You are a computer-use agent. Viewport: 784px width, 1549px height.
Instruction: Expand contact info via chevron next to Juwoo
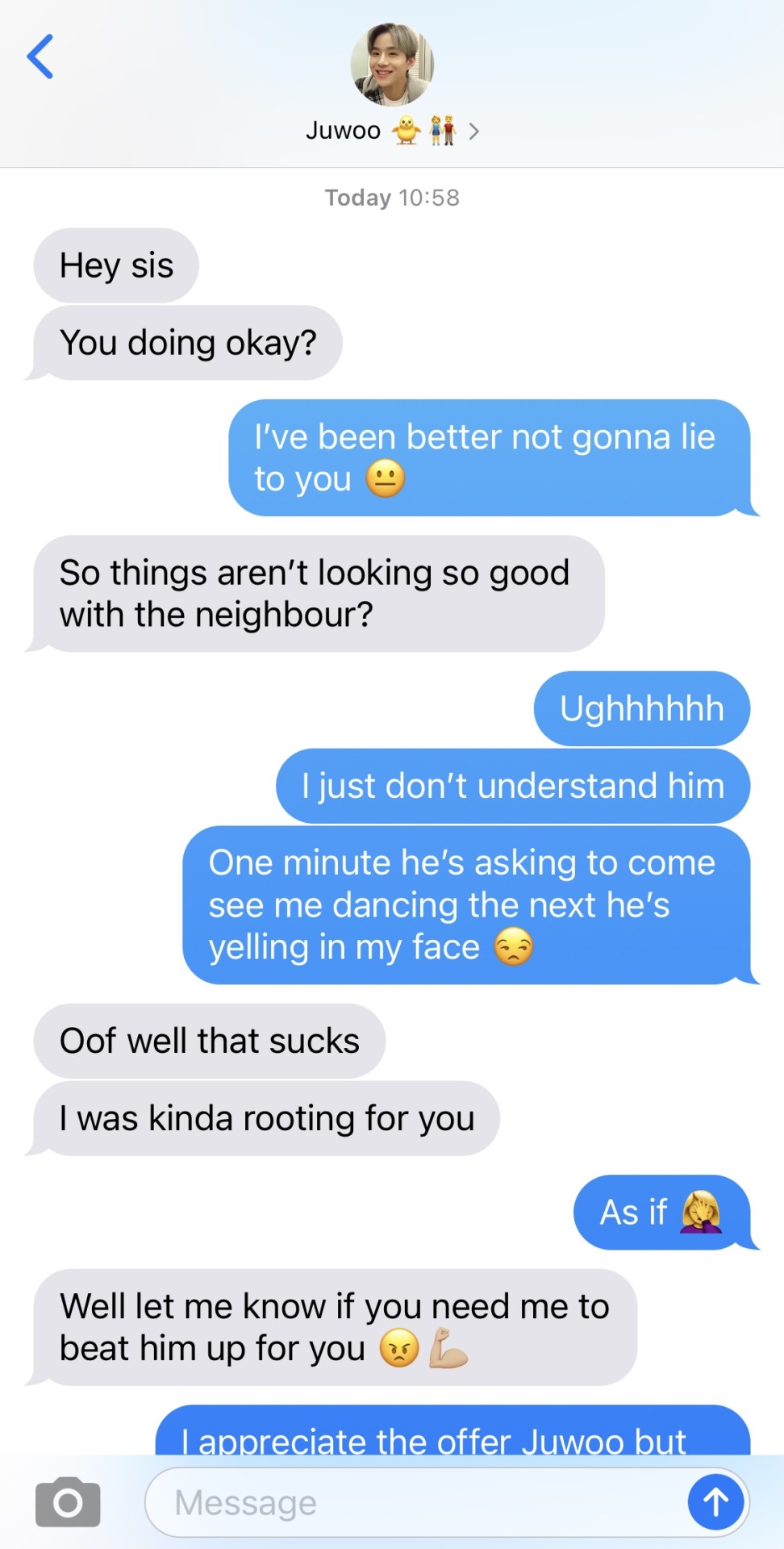(x=474, y=131)
